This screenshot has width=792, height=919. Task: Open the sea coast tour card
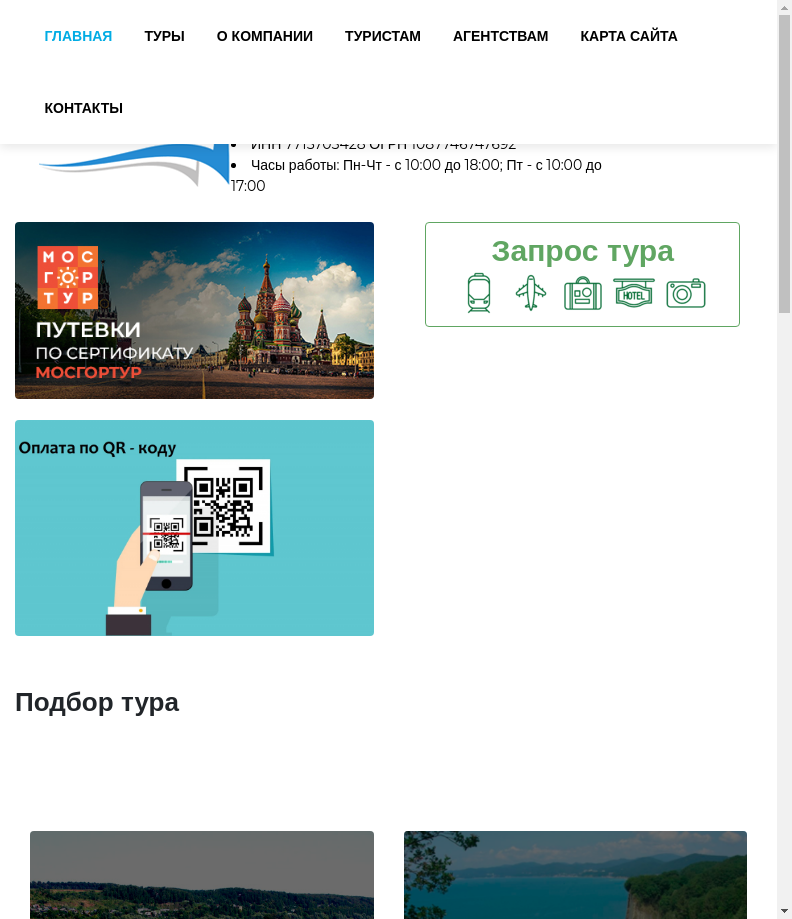[x=575, y=875]
